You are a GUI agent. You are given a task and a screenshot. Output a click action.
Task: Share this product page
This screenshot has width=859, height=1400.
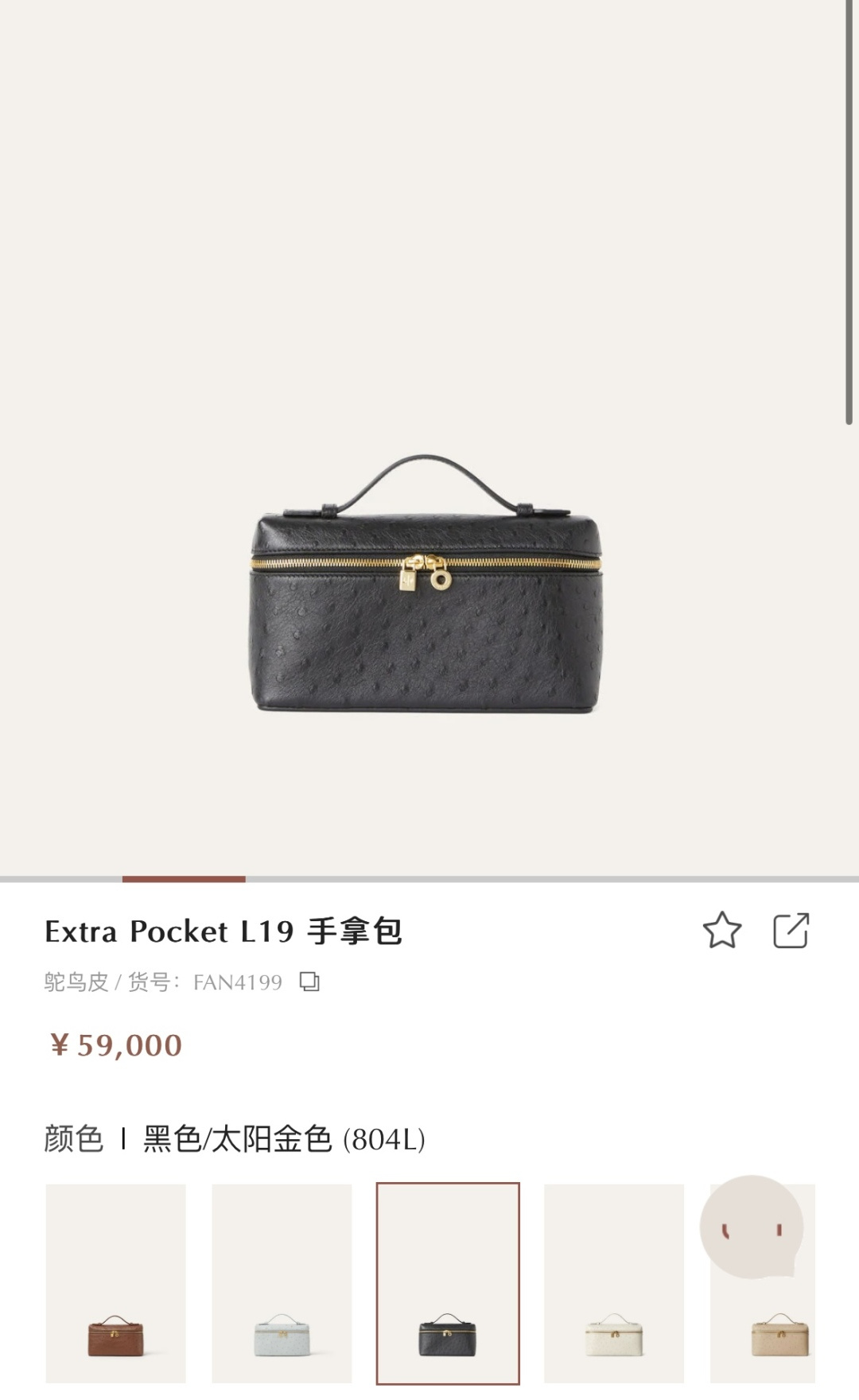(791, 931)
